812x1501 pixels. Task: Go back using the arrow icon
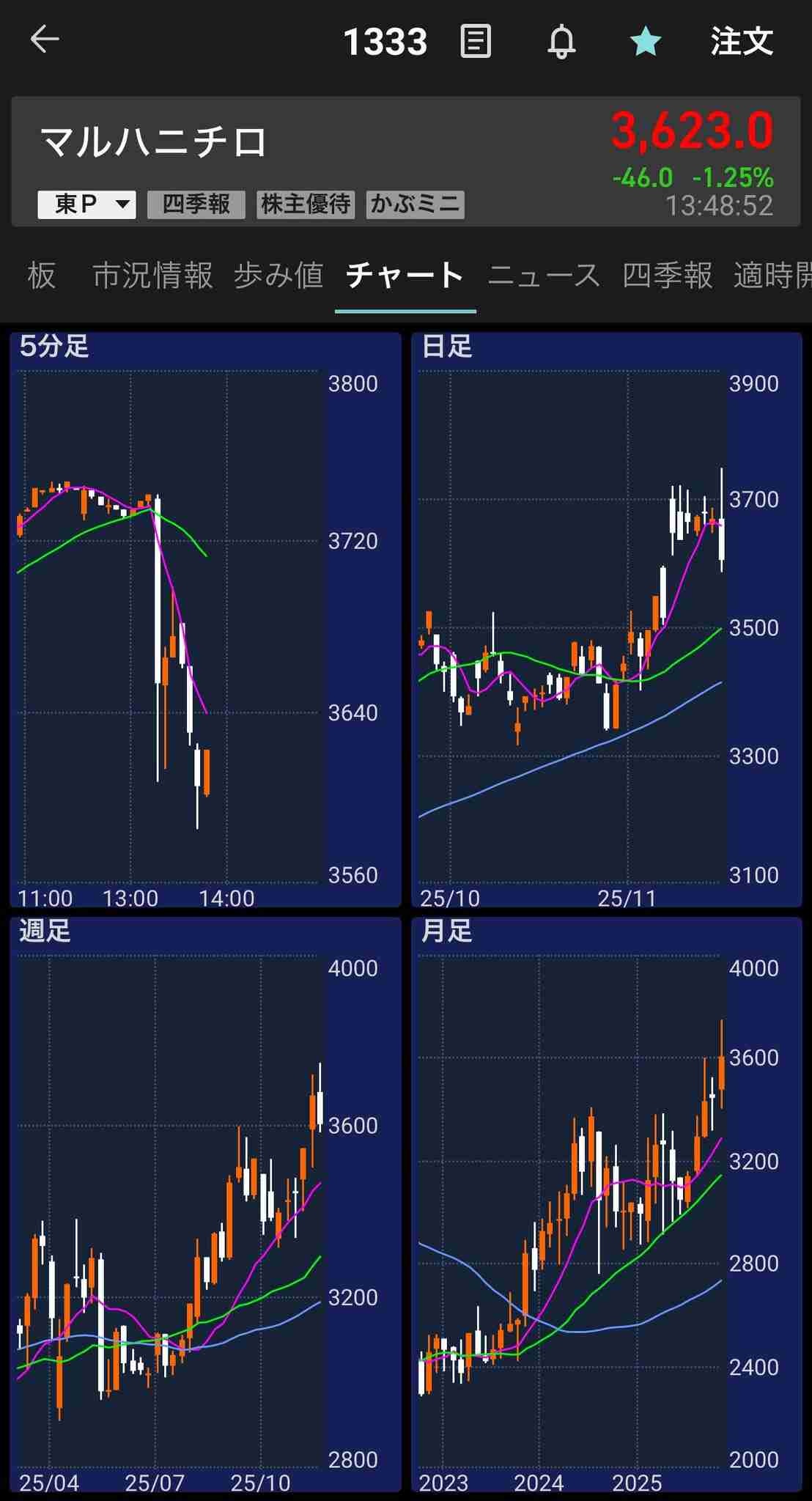click(x=44, y=40)
